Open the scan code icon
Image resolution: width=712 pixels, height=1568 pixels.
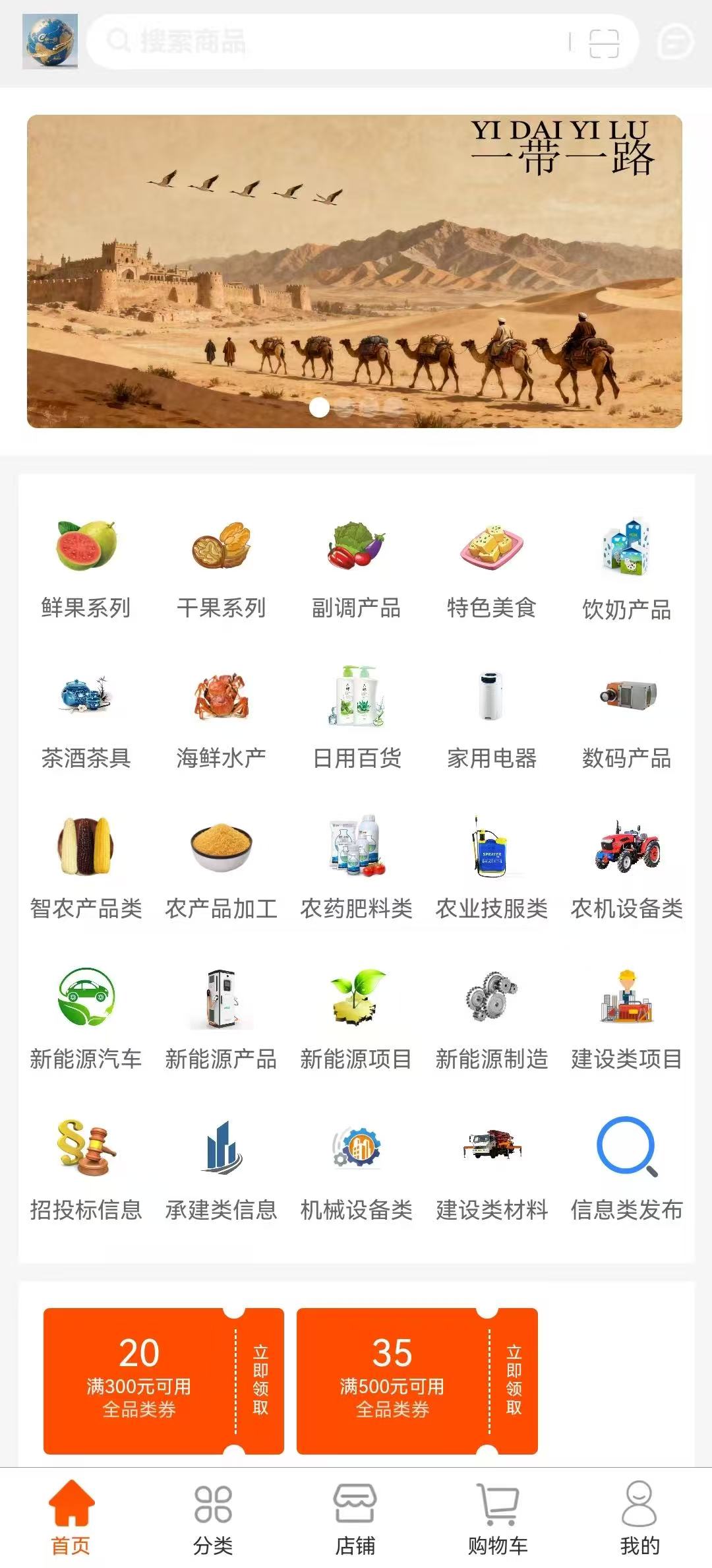pyautogui.click(x=604, y=44)
